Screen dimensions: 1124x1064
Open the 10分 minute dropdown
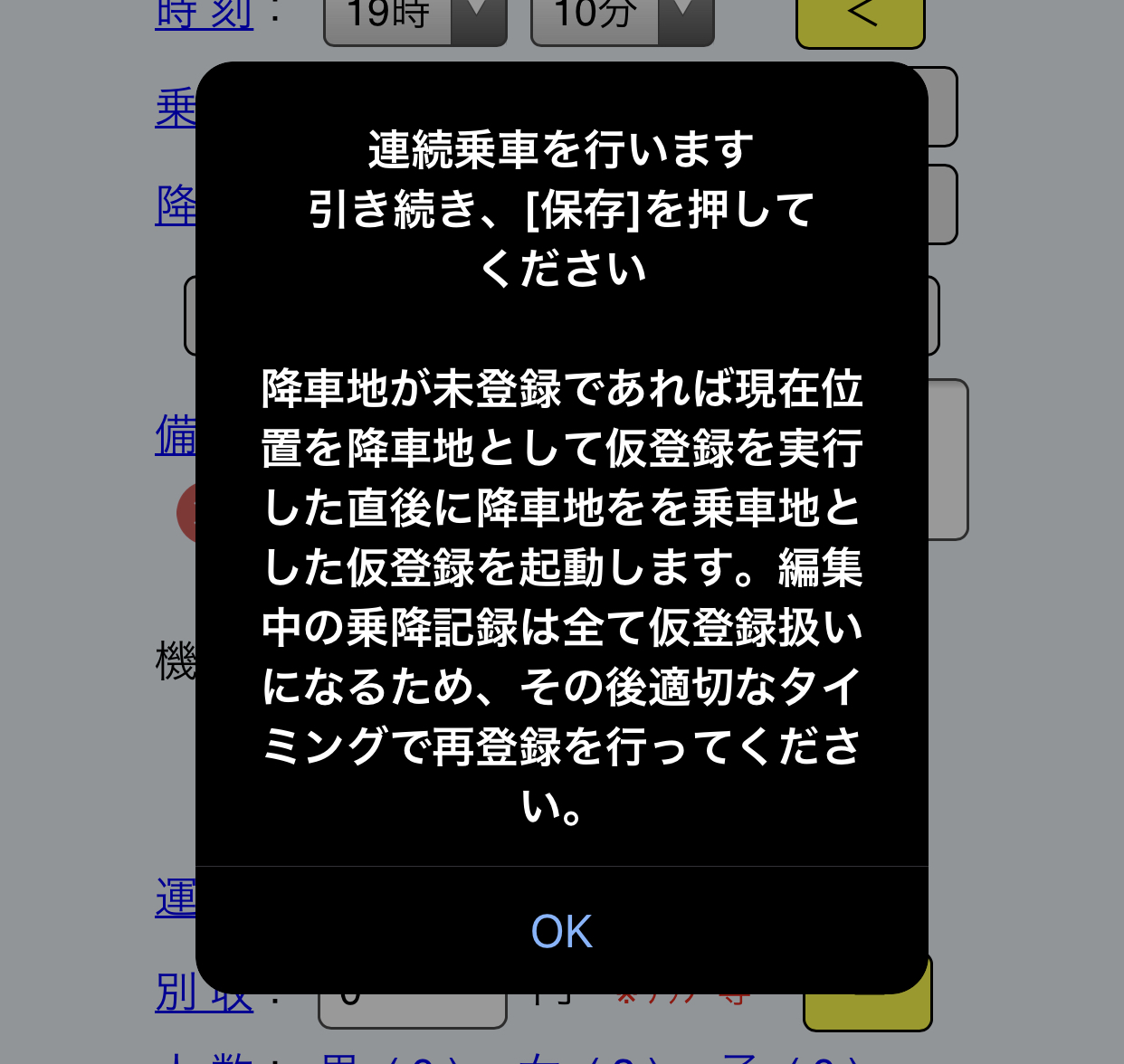622,20
